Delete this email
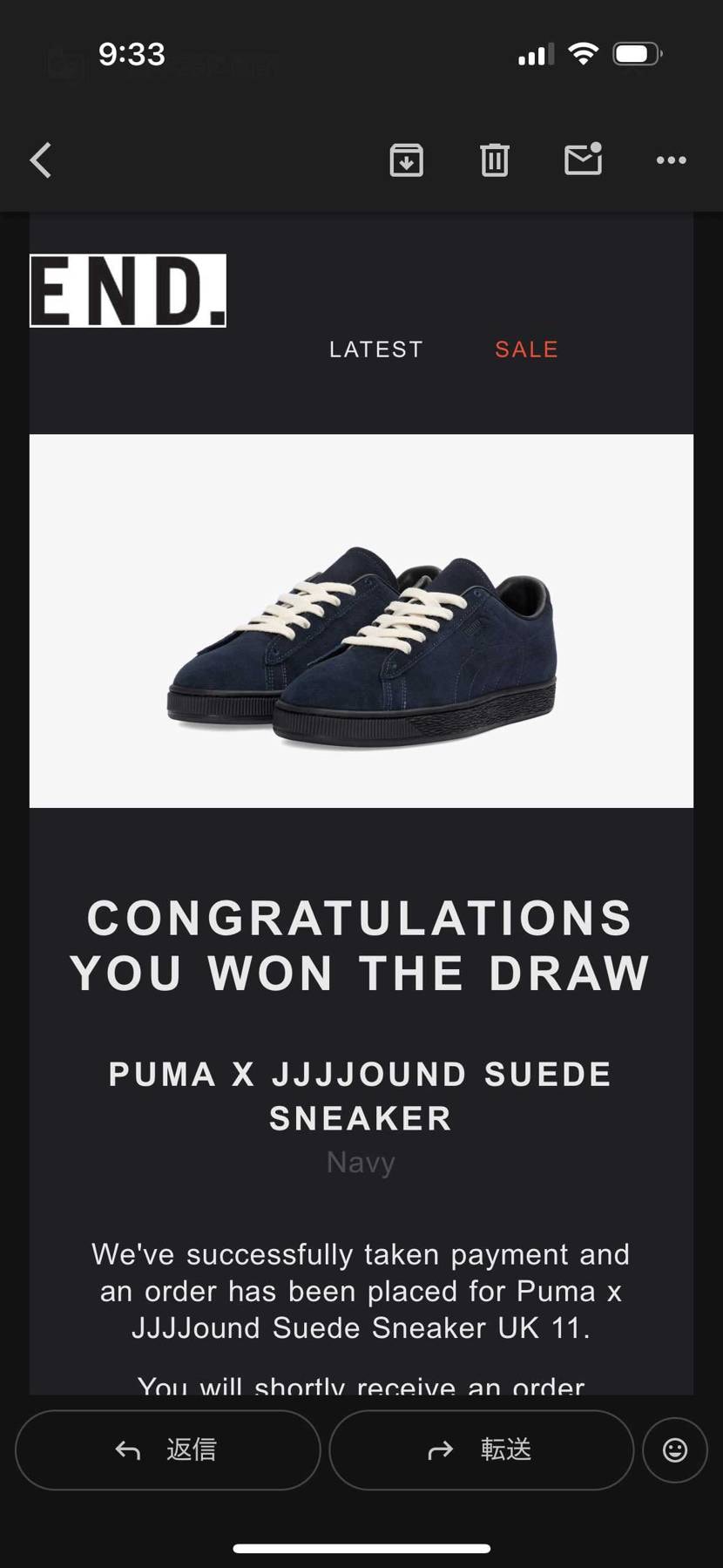 point(494,160)
